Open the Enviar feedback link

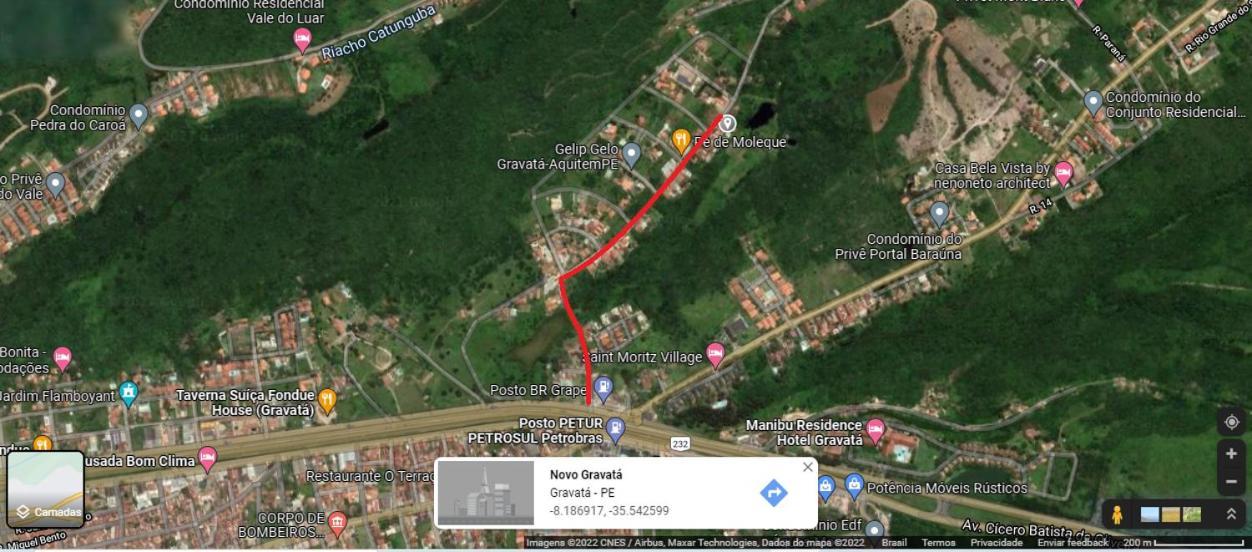point(1072,543)
